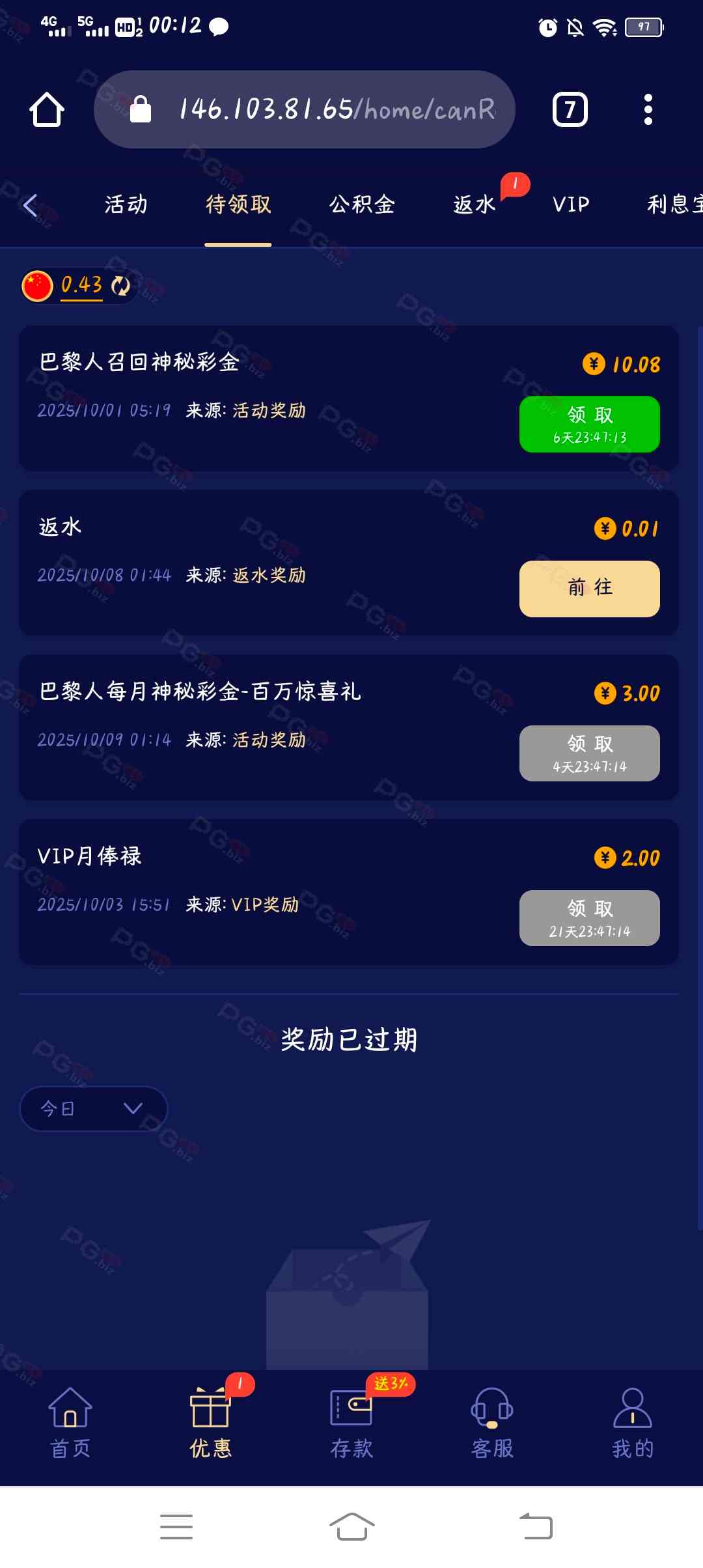703x1568 pixels.
Task: Claim the 巴黎人每月神秘彩金 3.00 reward
Action: click(x=589, y=753)
